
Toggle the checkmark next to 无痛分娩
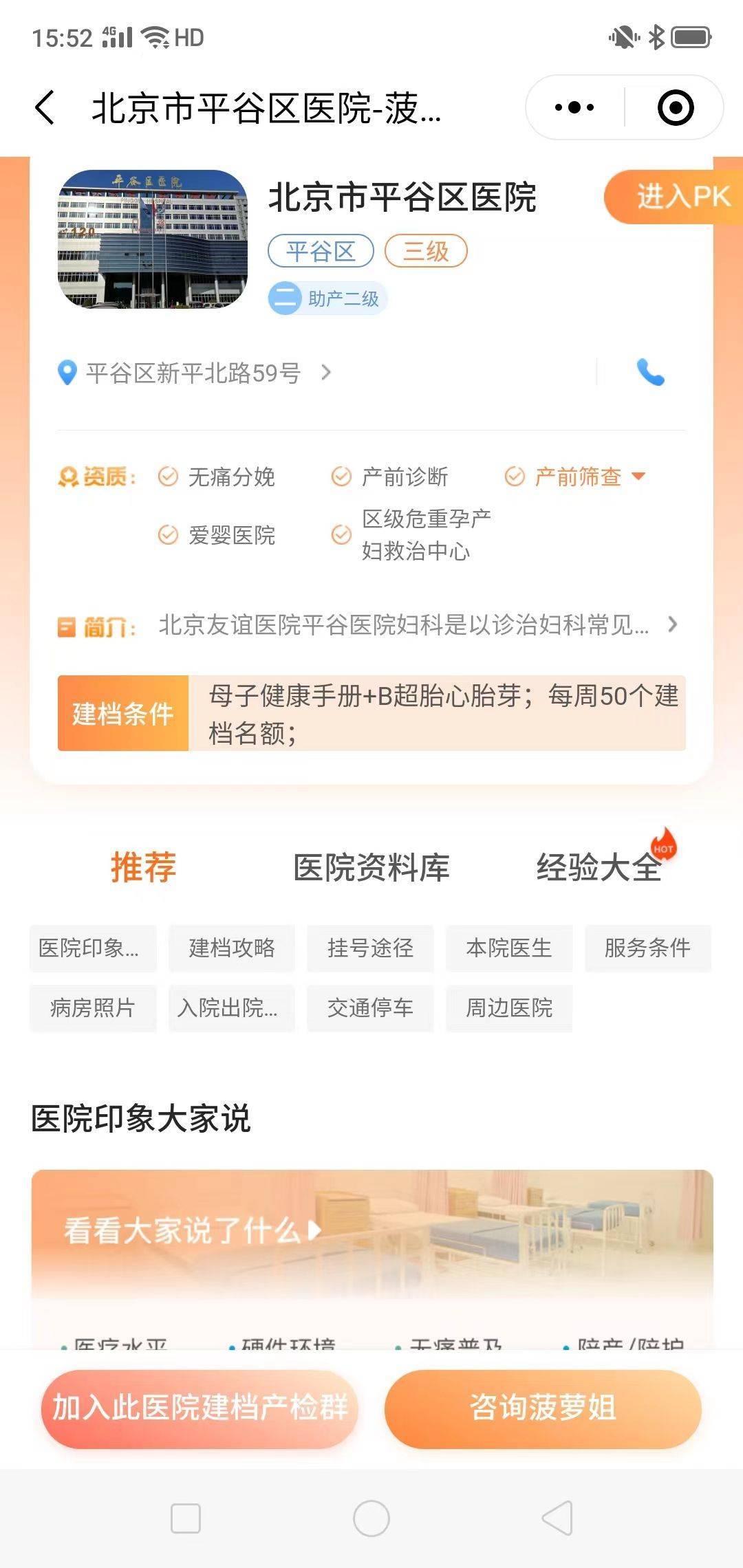point(166,477)
